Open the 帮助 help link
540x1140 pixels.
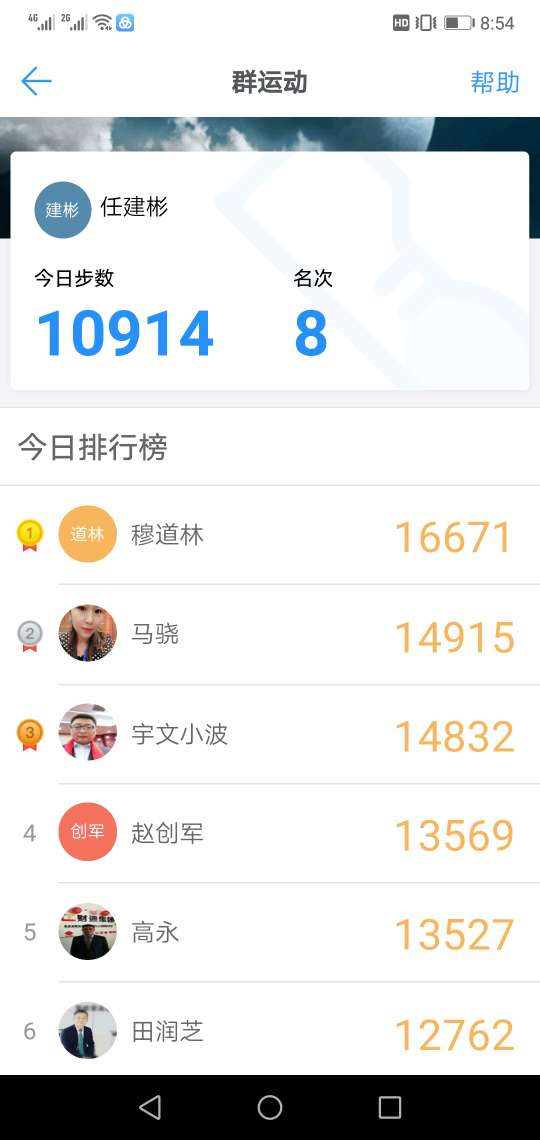(x=495, y=82)
